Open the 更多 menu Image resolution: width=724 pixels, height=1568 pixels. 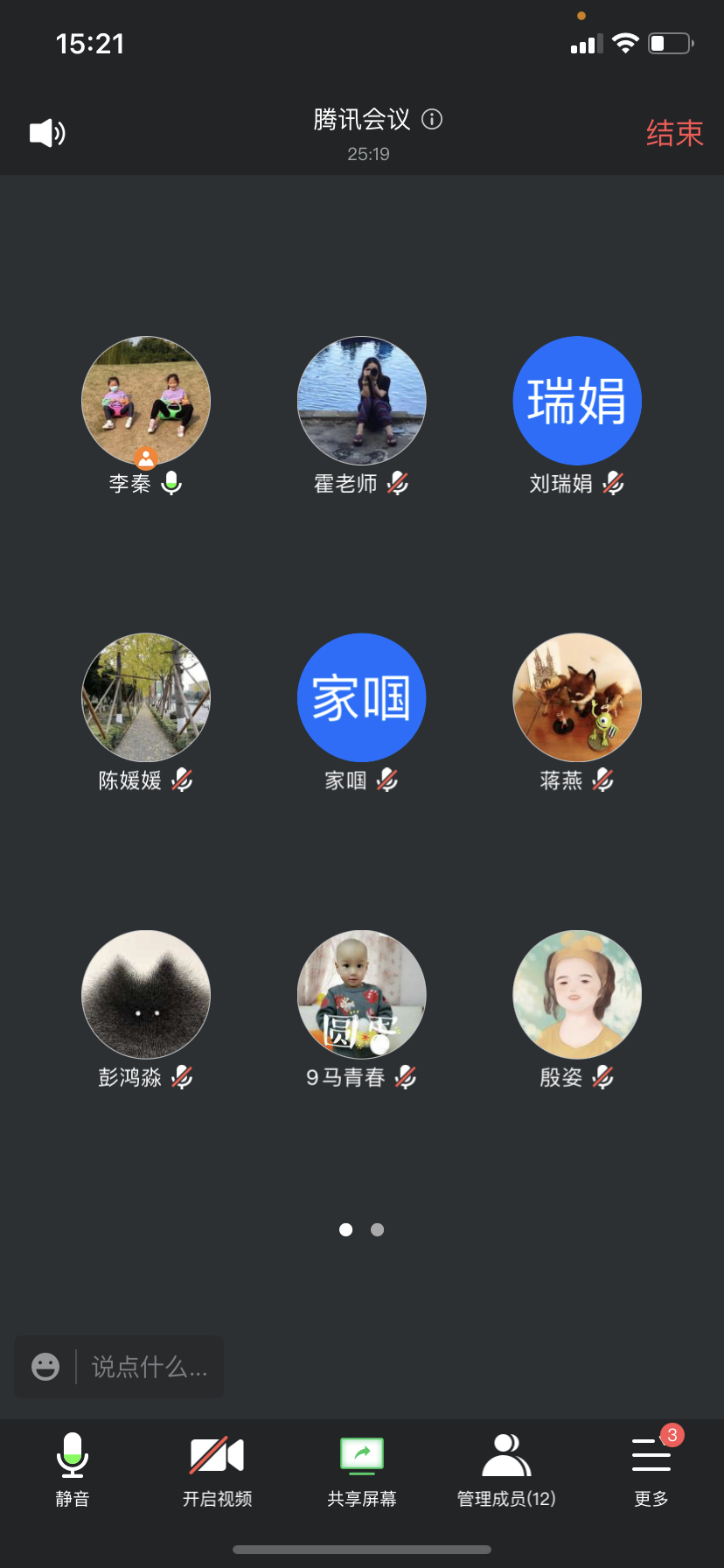(x=651, y=1469)
